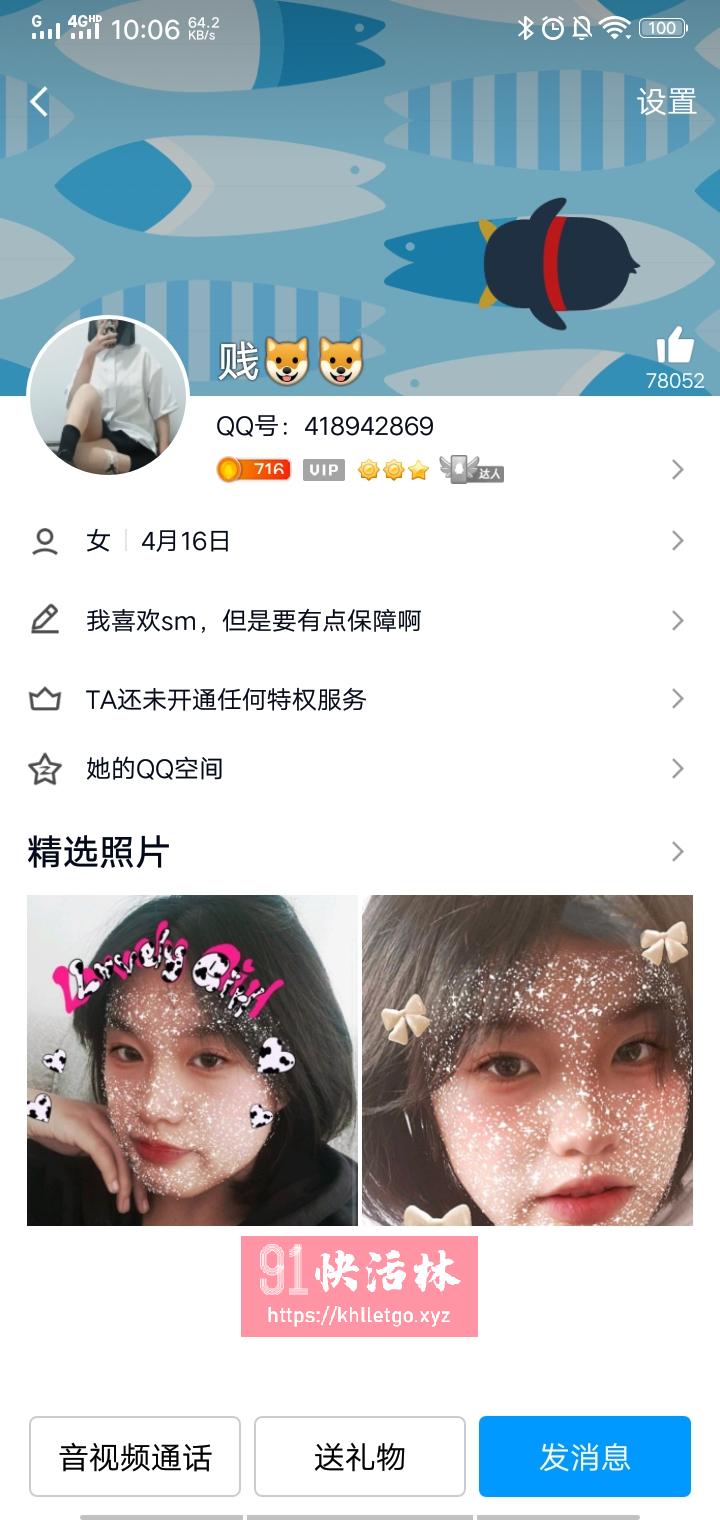Image resolution: width=720 pixels, height=1520 pixels.
Task: Tap 发消息 to send a message
Action: click(x=585, y=1456)
